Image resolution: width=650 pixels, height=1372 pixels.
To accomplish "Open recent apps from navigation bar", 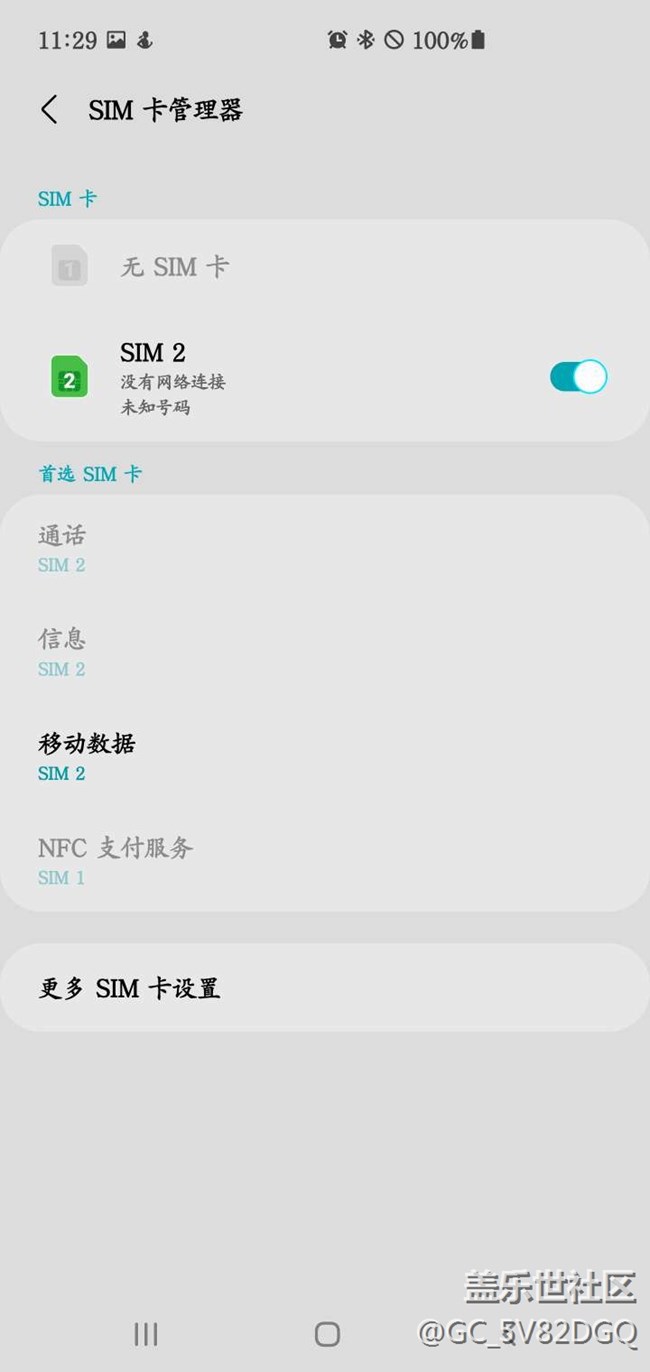I will click(146, 1334).
